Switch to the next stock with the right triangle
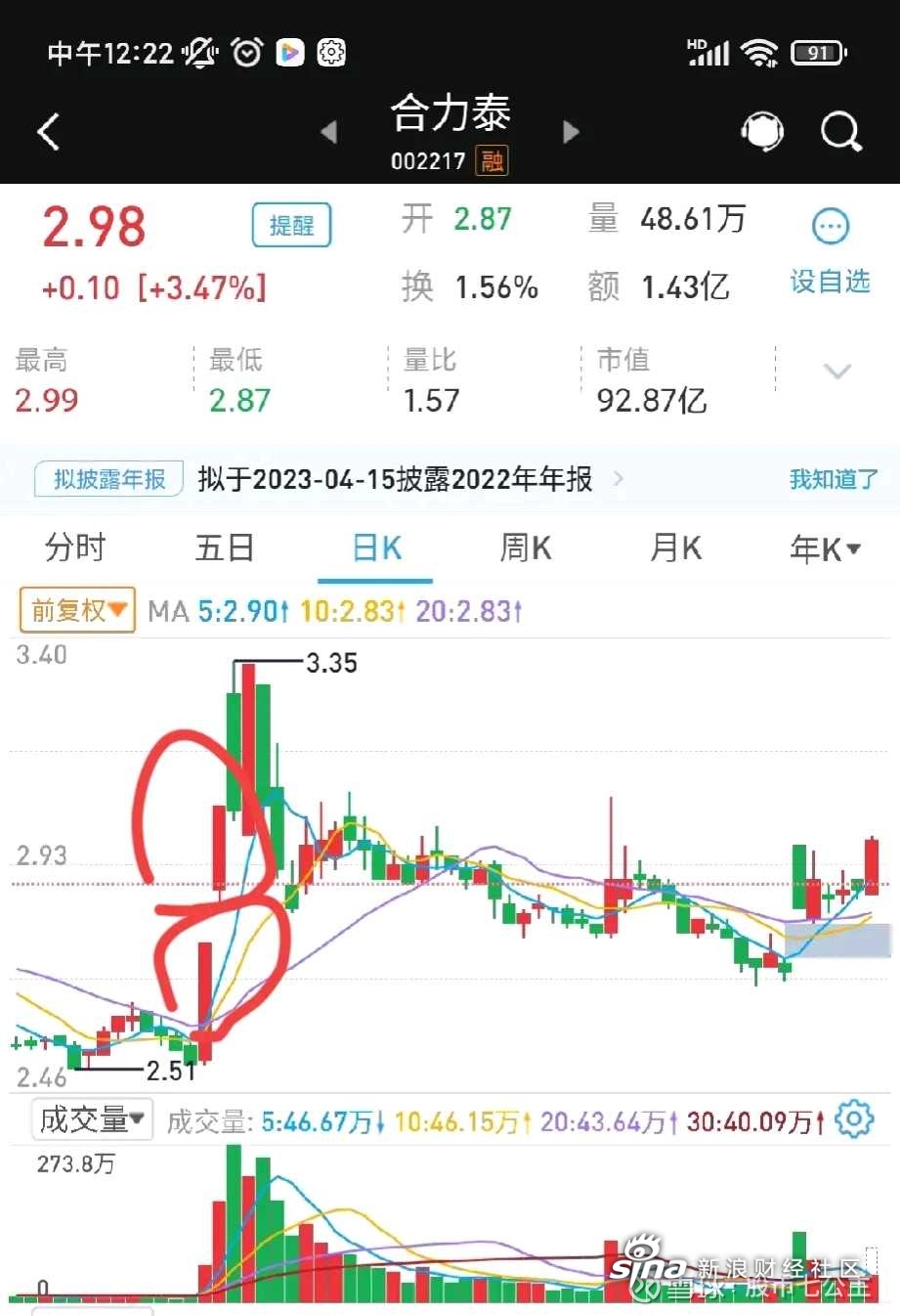 click(572, 132)
